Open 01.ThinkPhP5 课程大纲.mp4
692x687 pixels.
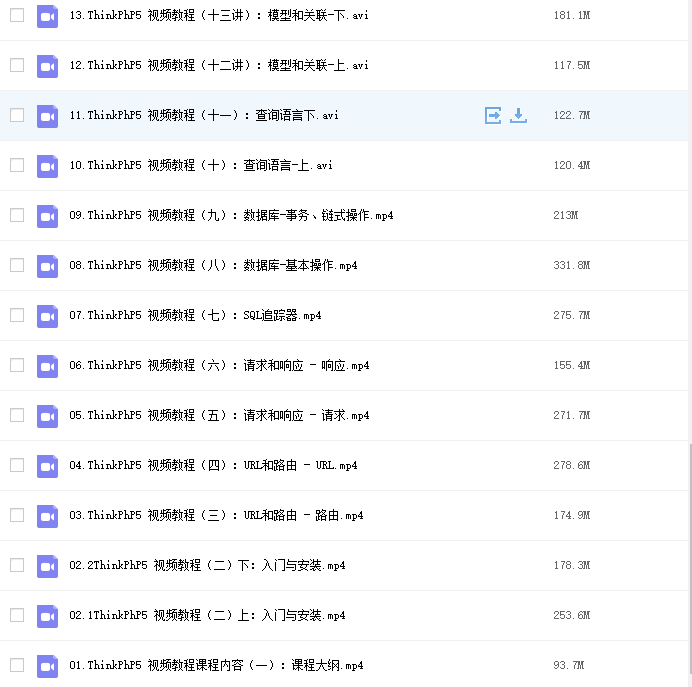(216, 665)
